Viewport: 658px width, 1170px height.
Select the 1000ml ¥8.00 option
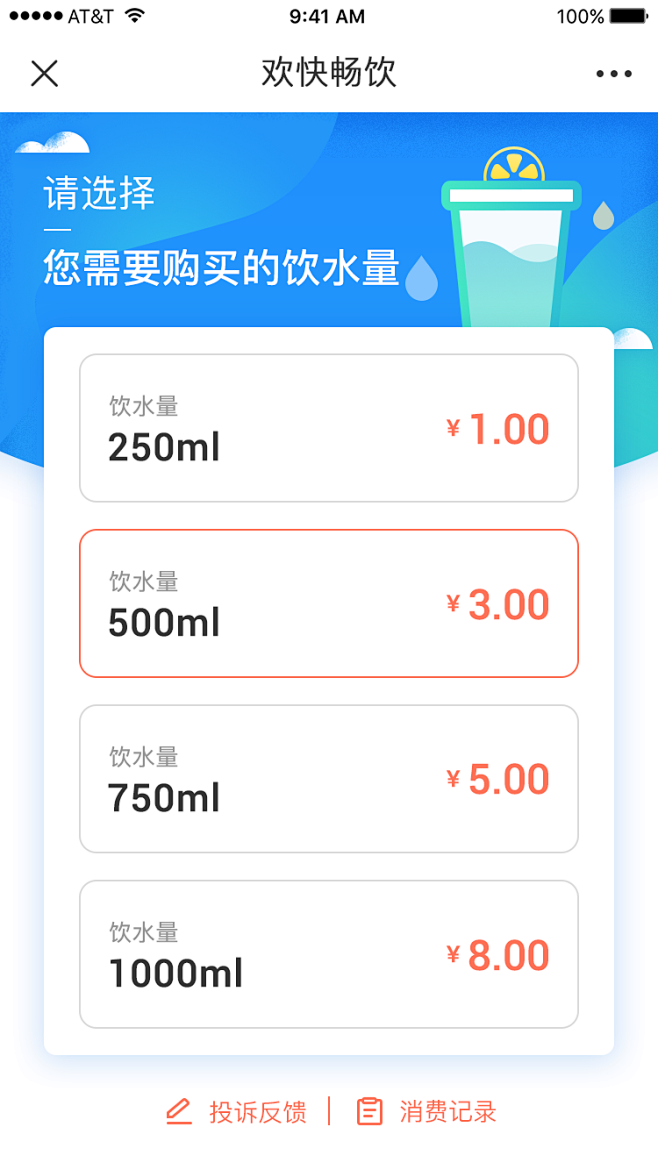[328, 954]
